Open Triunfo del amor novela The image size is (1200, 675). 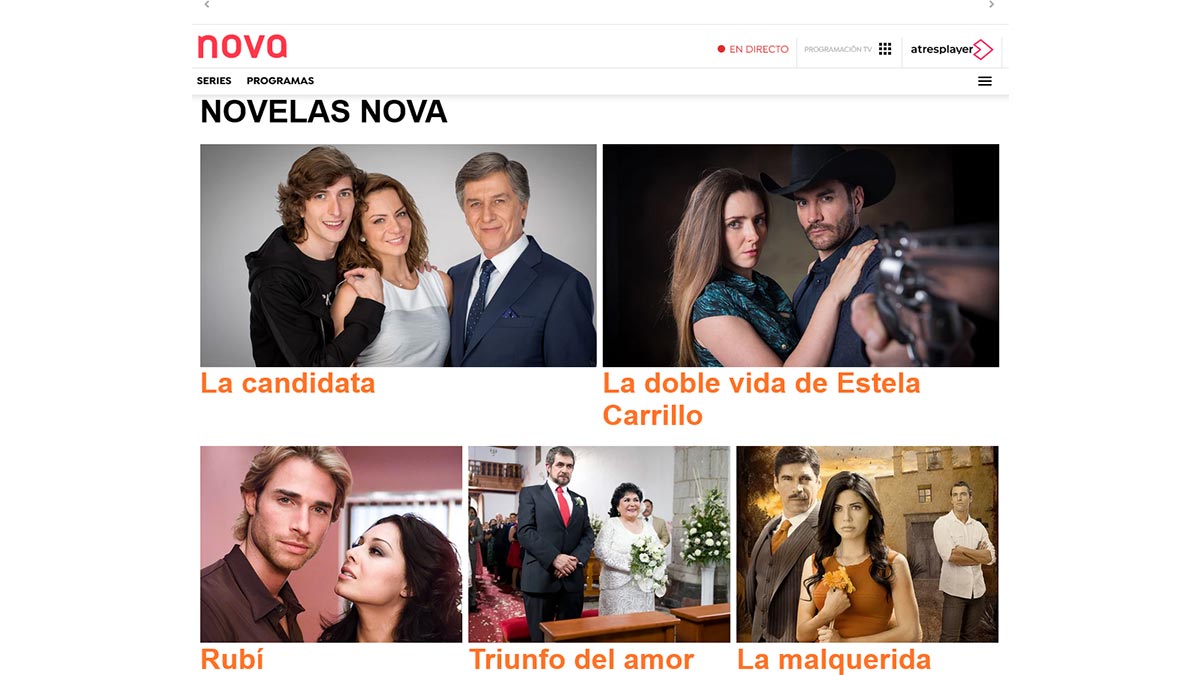pyautogui.click(x=599, y=544)
